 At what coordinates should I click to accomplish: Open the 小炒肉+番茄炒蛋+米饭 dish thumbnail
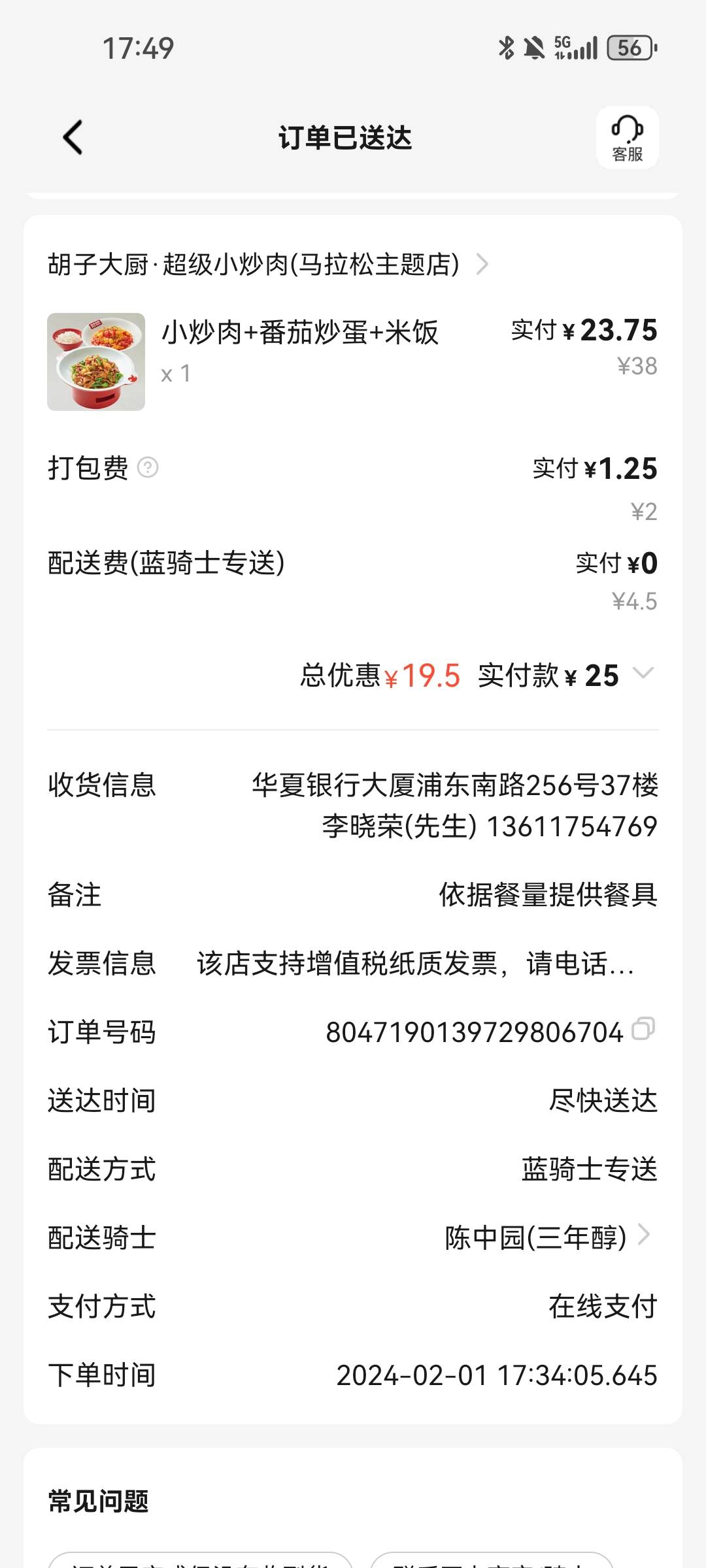[x=96, y=362]
